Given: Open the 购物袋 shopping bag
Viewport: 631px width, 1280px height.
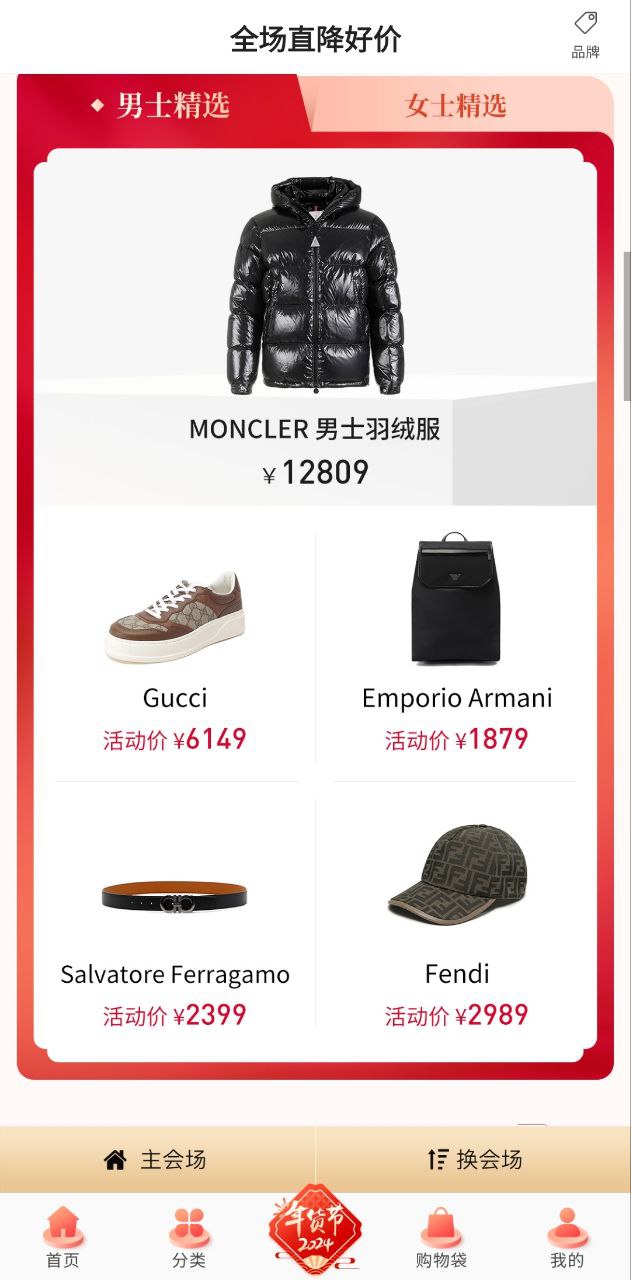Looking at the screenshot, I should click(441, 1238).
